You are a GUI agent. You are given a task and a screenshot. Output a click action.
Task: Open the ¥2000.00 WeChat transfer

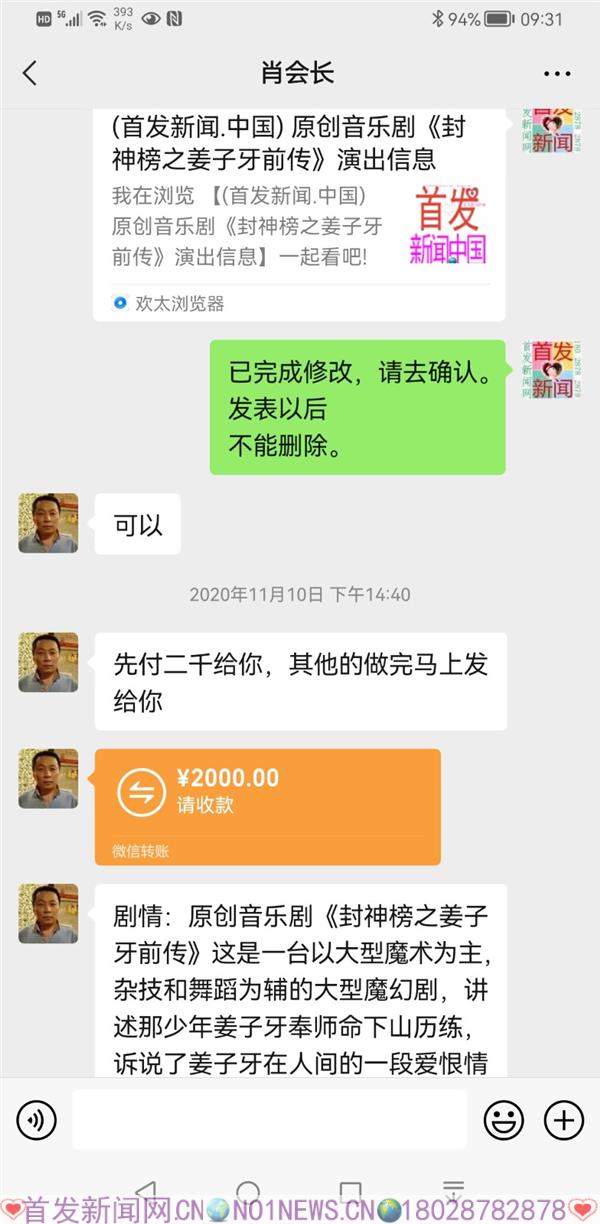pyautogui.click(x=267, y=792)
